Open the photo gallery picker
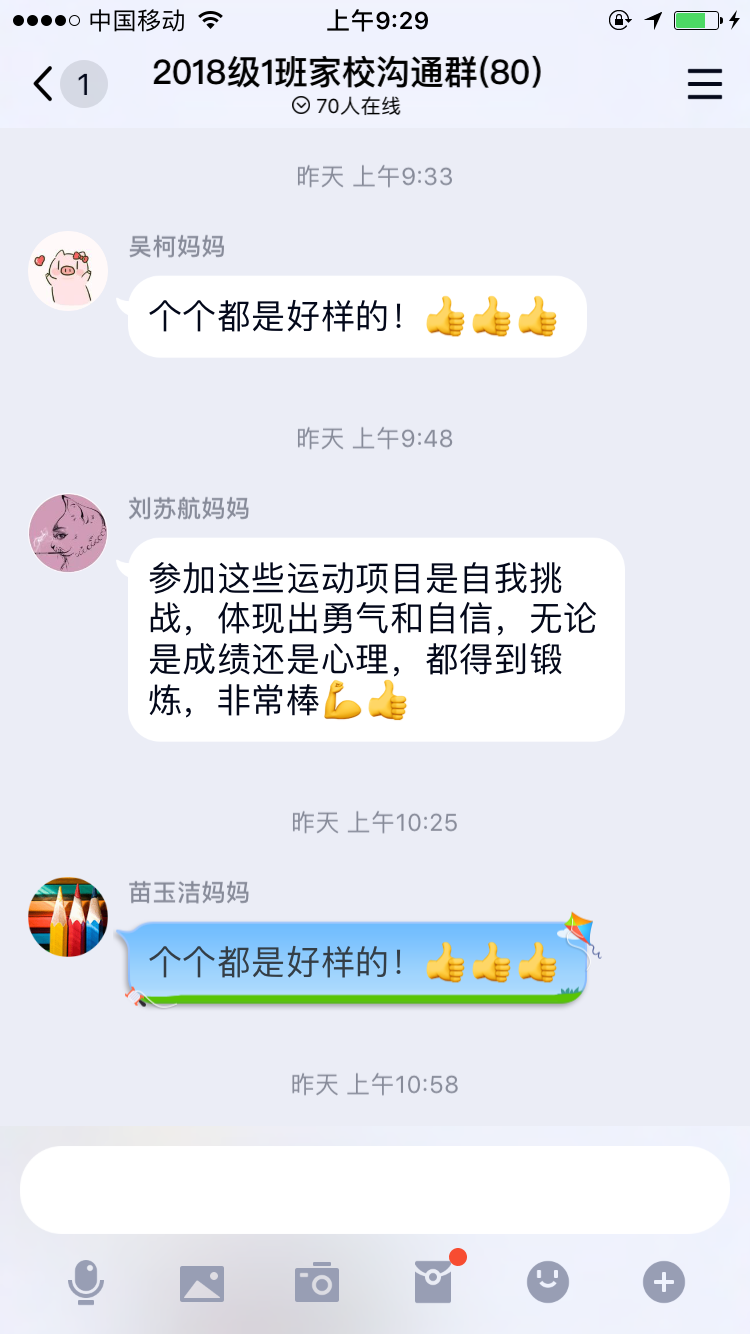 (x=201, y=1282)
